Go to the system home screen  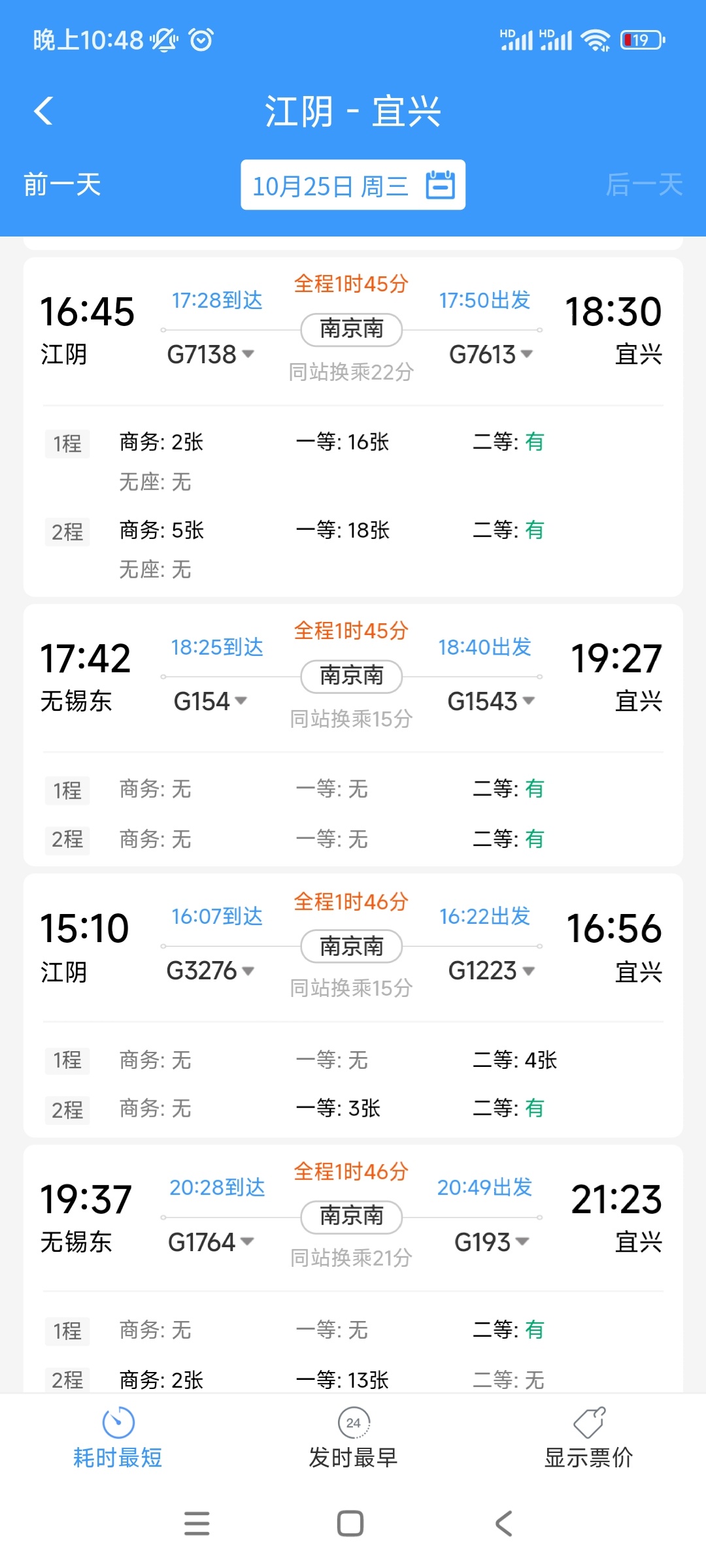[x=350, y=1524]
